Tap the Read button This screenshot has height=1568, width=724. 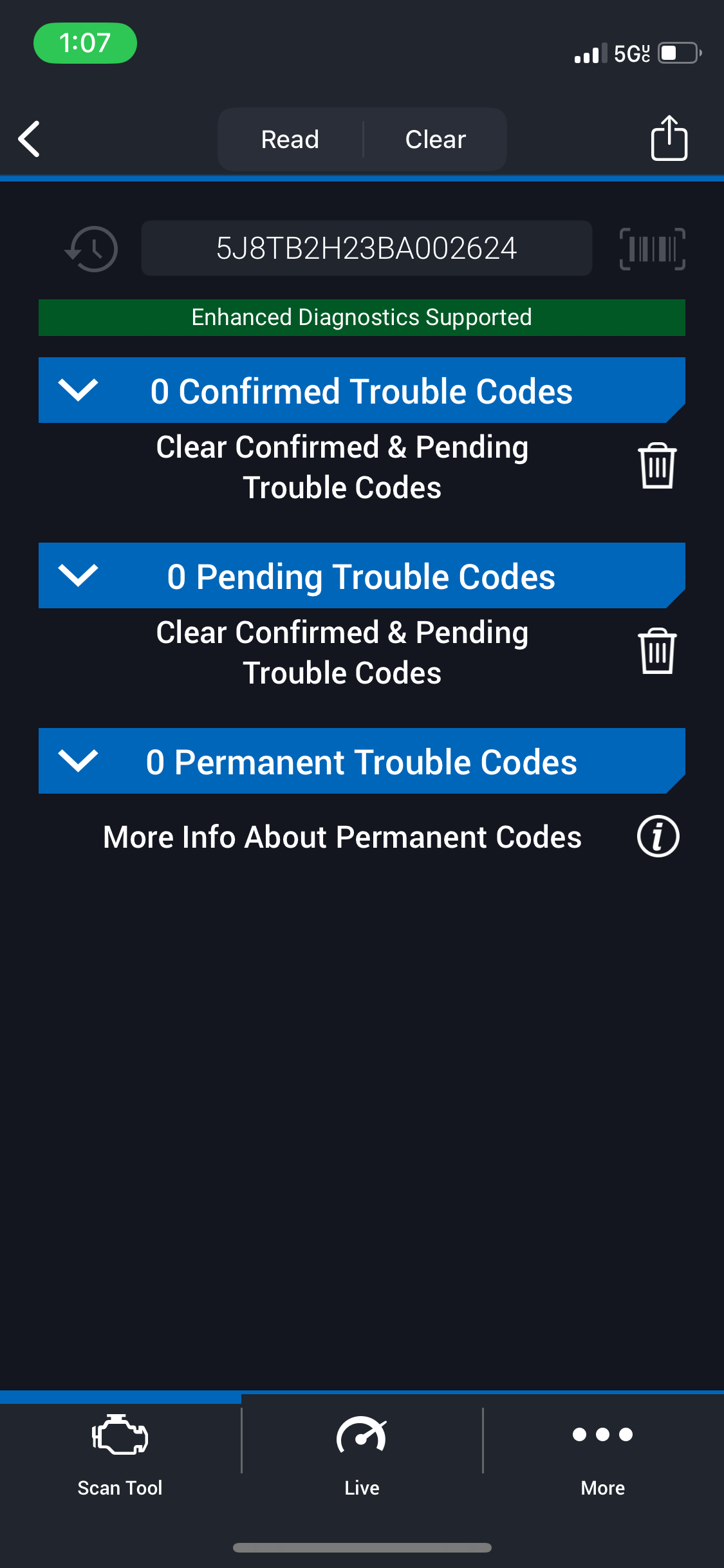coord(290,139)
